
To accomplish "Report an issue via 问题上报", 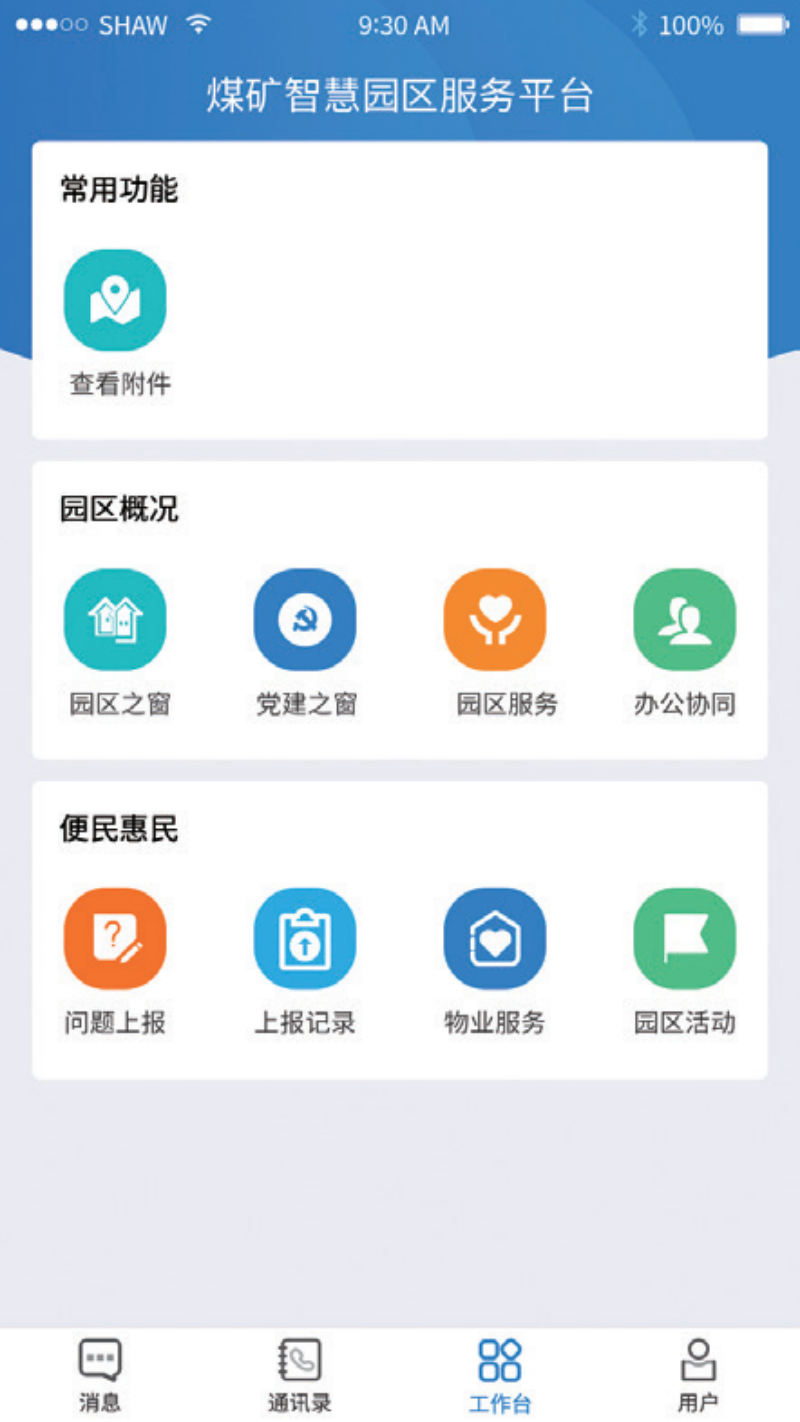I will tap(115, 938).
